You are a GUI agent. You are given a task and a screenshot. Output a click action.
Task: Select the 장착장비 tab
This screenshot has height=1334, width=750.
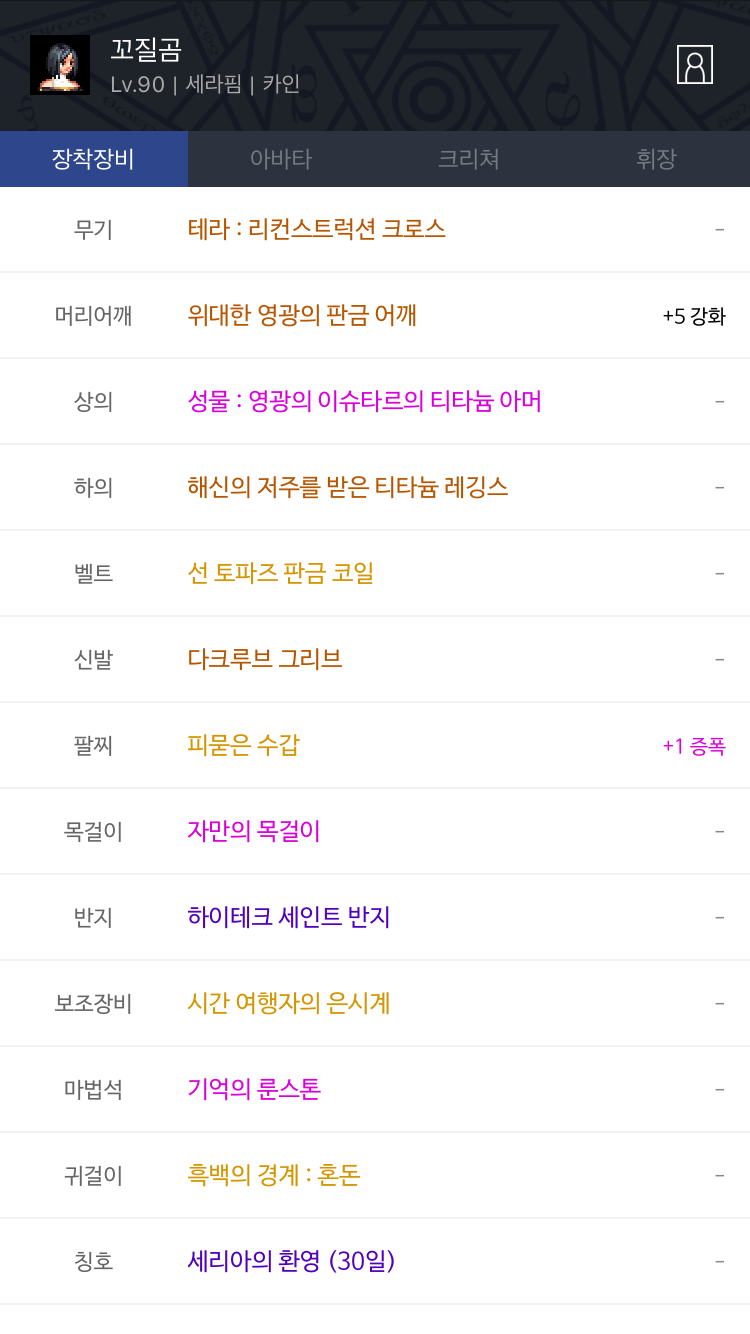[94, 159]
